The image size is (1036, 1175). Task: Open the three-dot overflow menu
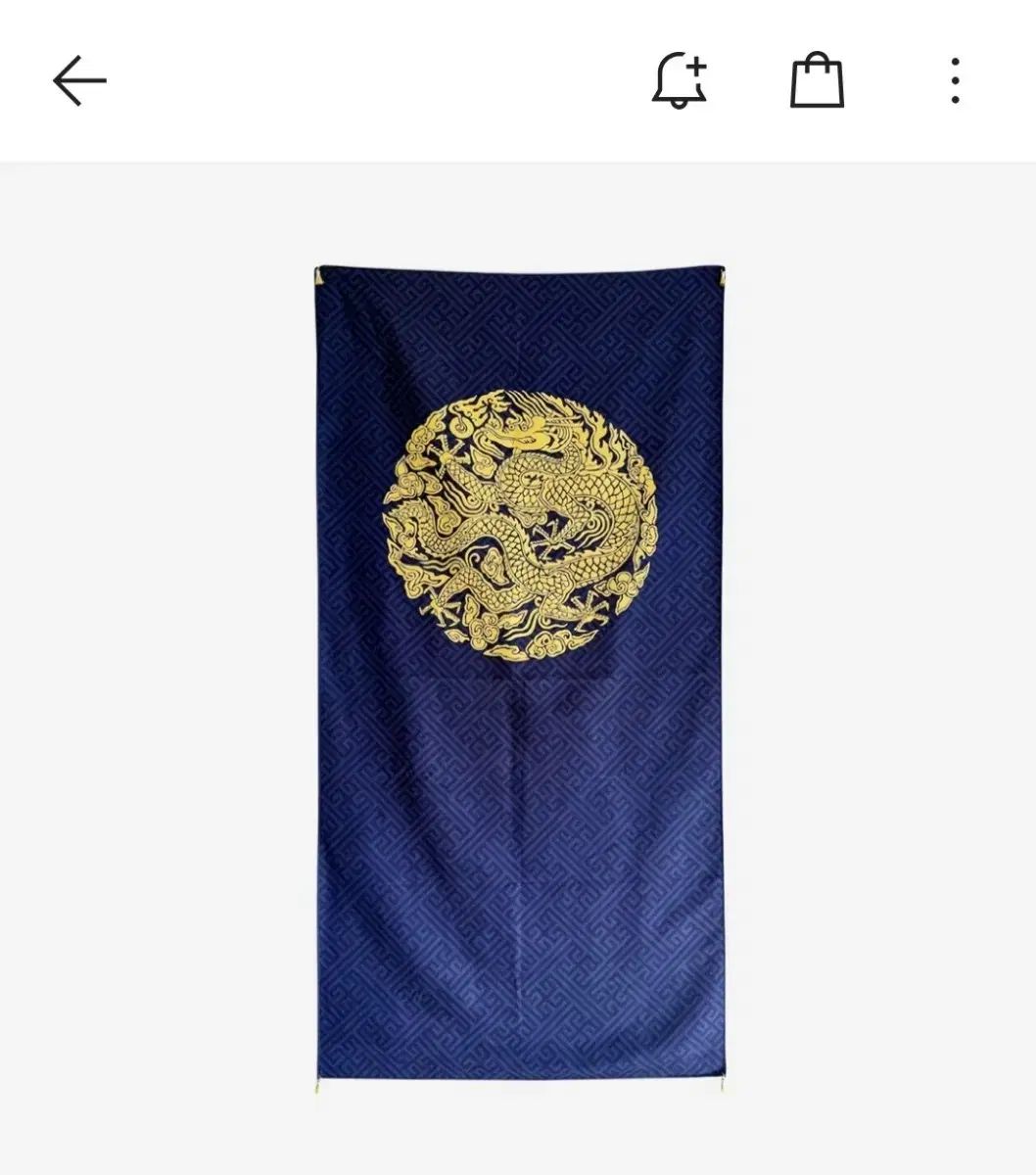pyautogui.click(x=955, y=81)
